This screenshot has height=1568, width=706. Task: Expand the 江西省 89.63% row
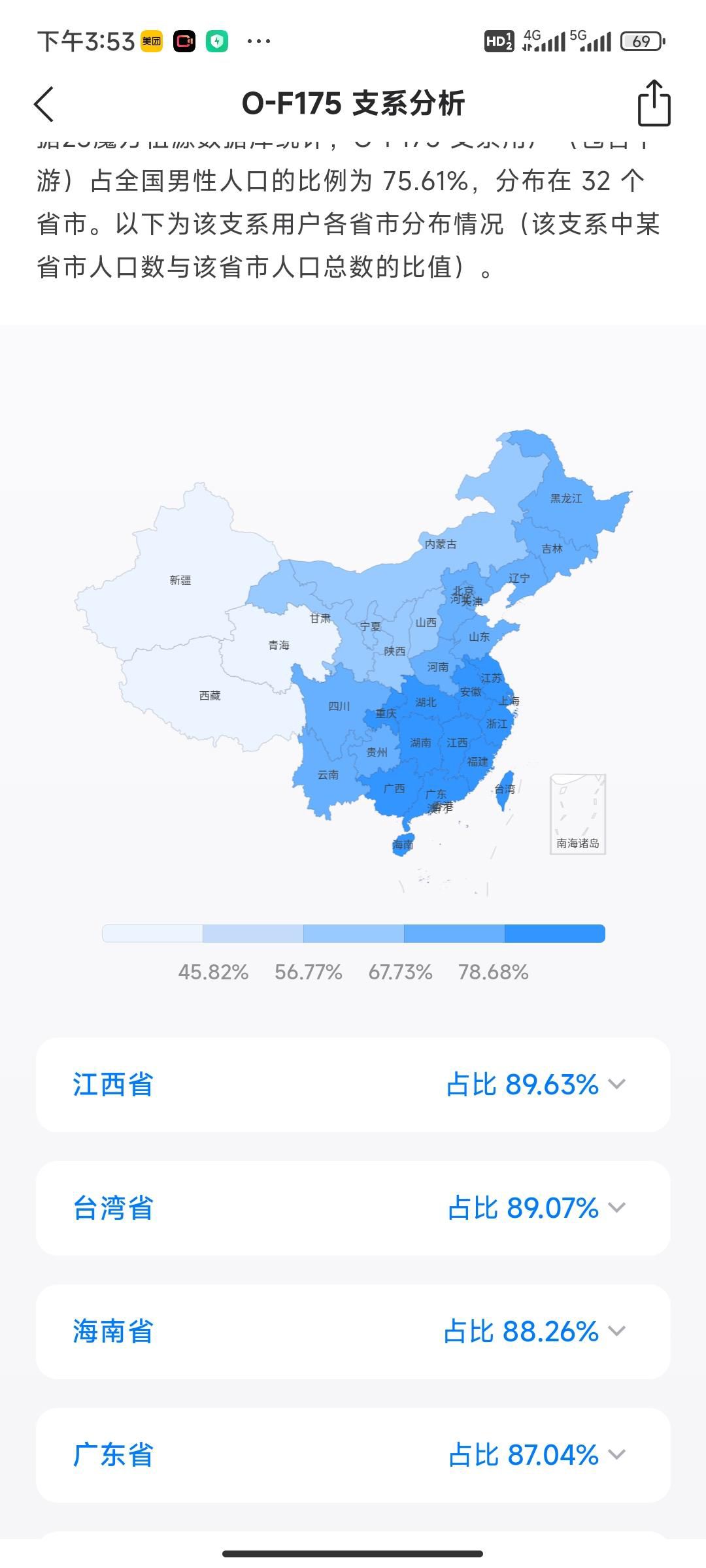[616, 1085]
